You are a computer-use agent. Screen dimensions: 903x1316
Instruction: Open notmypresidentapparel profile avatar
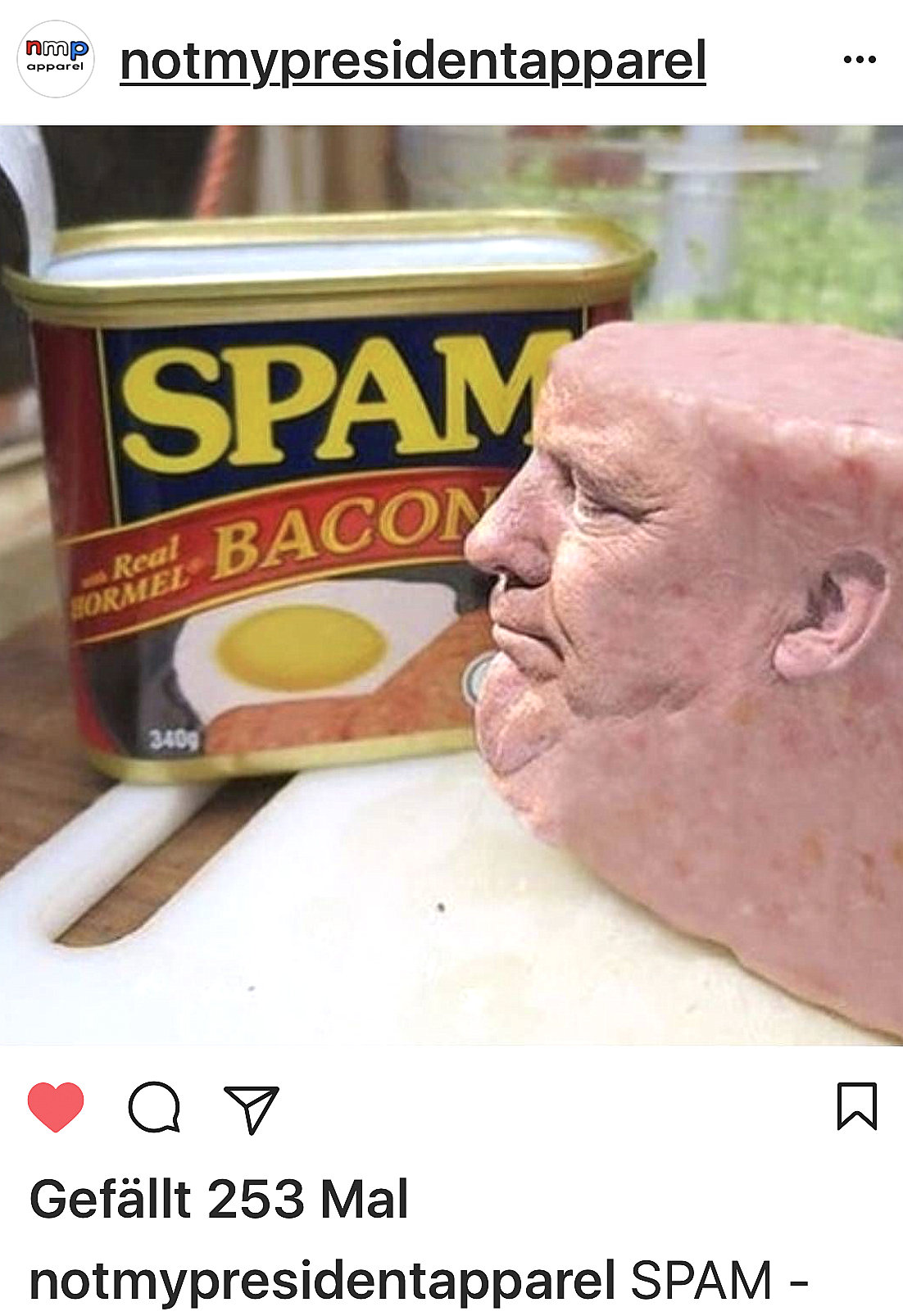(55, 59)
